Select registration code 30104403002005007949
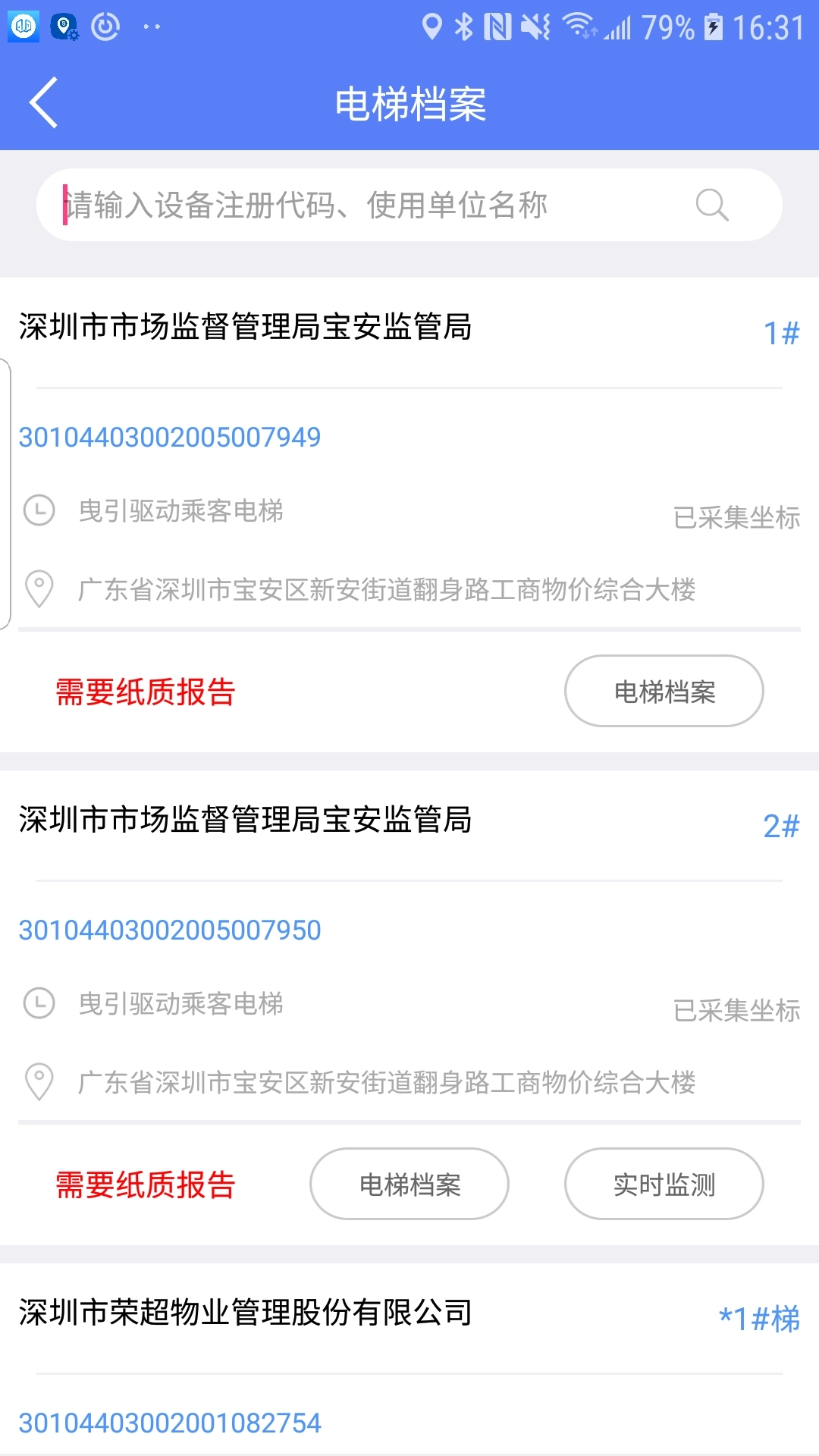Image resolution: width=819 pixels, height=1456 pixels. pos(168,437)
